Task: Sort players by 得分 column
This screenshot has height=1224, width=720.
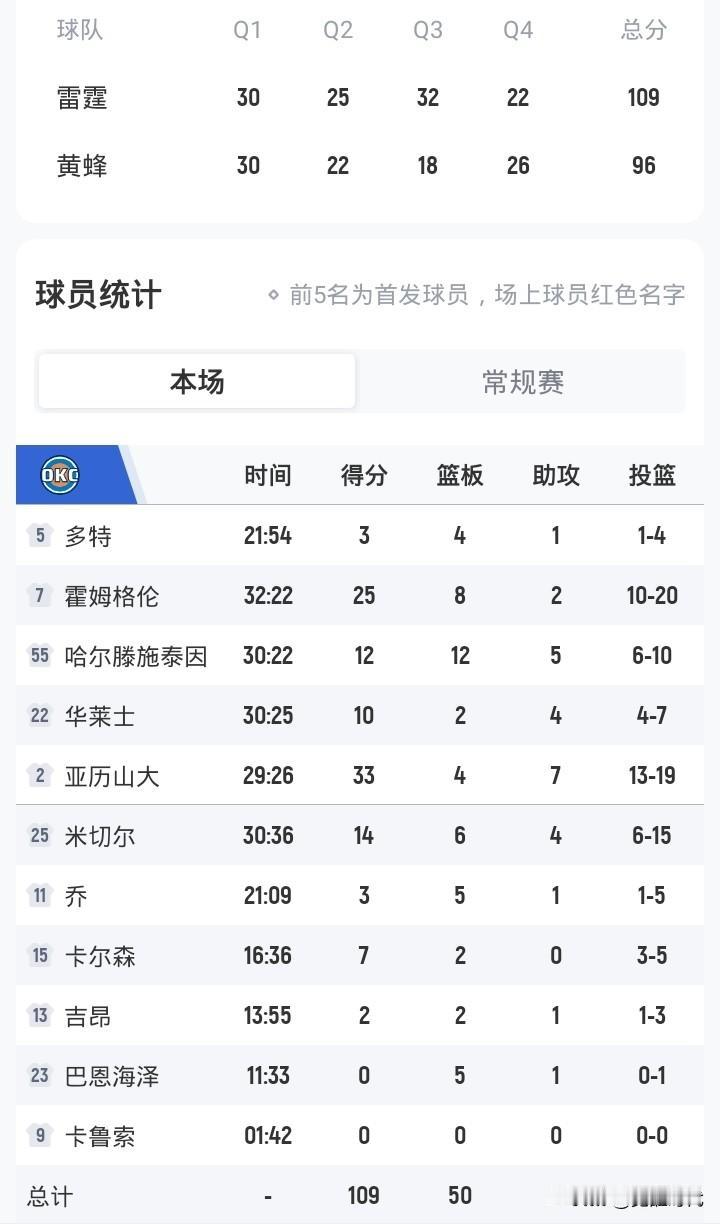Action: (x=364, y=476)
